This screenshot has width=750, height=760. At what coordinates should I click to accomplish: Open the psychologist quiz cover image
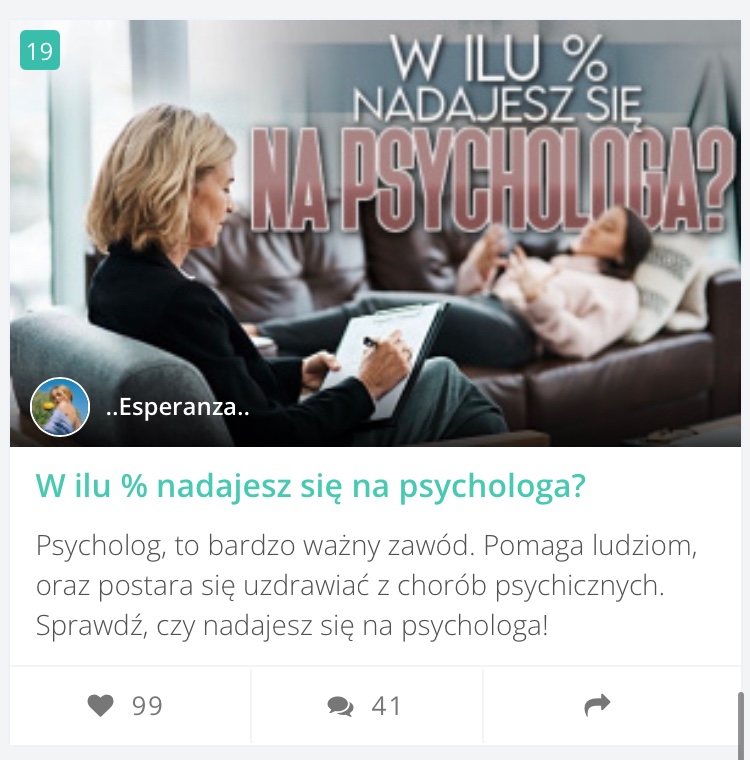tap(375, 230)
